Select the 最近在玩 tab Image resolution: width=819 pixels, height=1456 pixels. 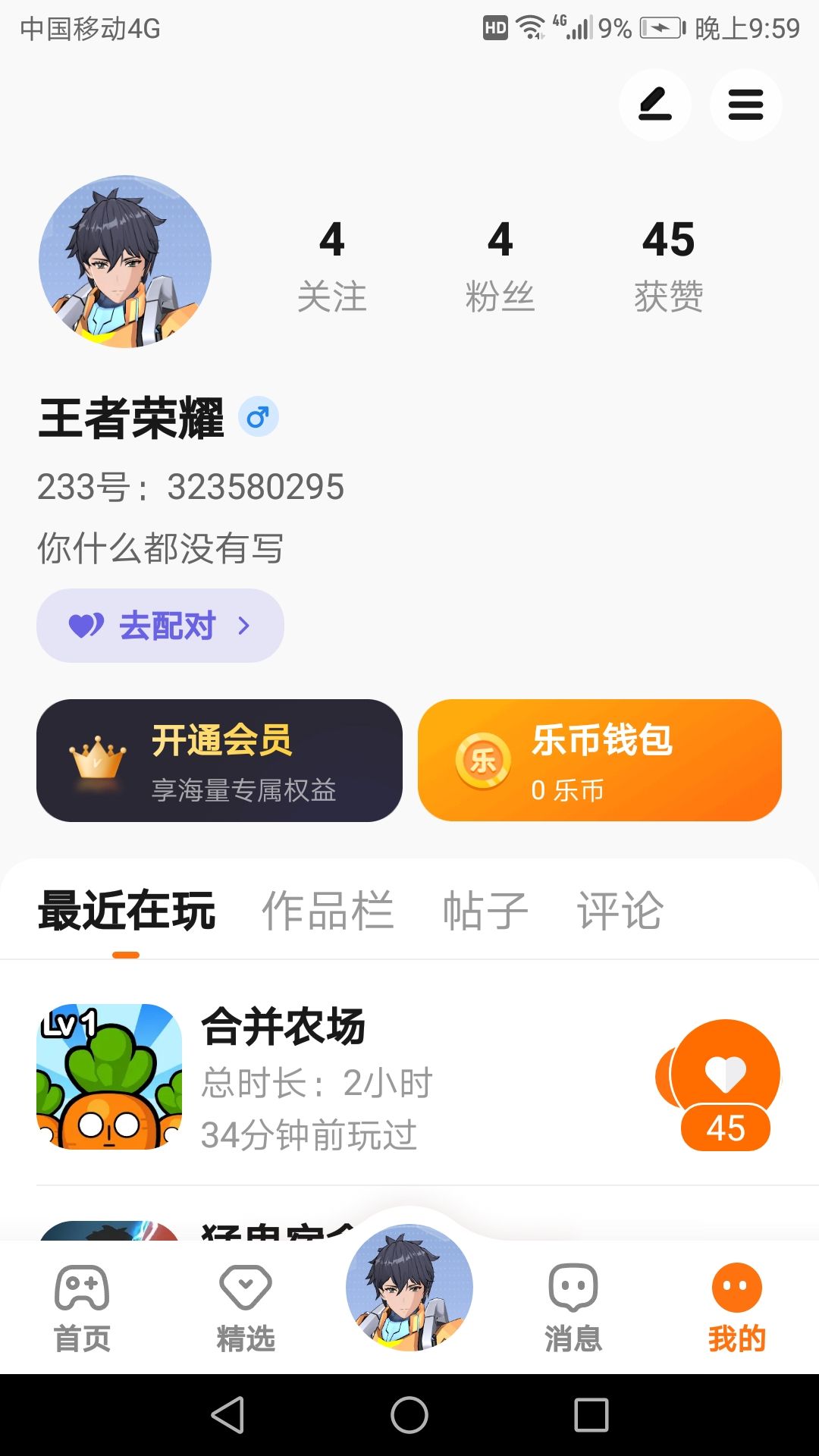click(x=127, y=911)
